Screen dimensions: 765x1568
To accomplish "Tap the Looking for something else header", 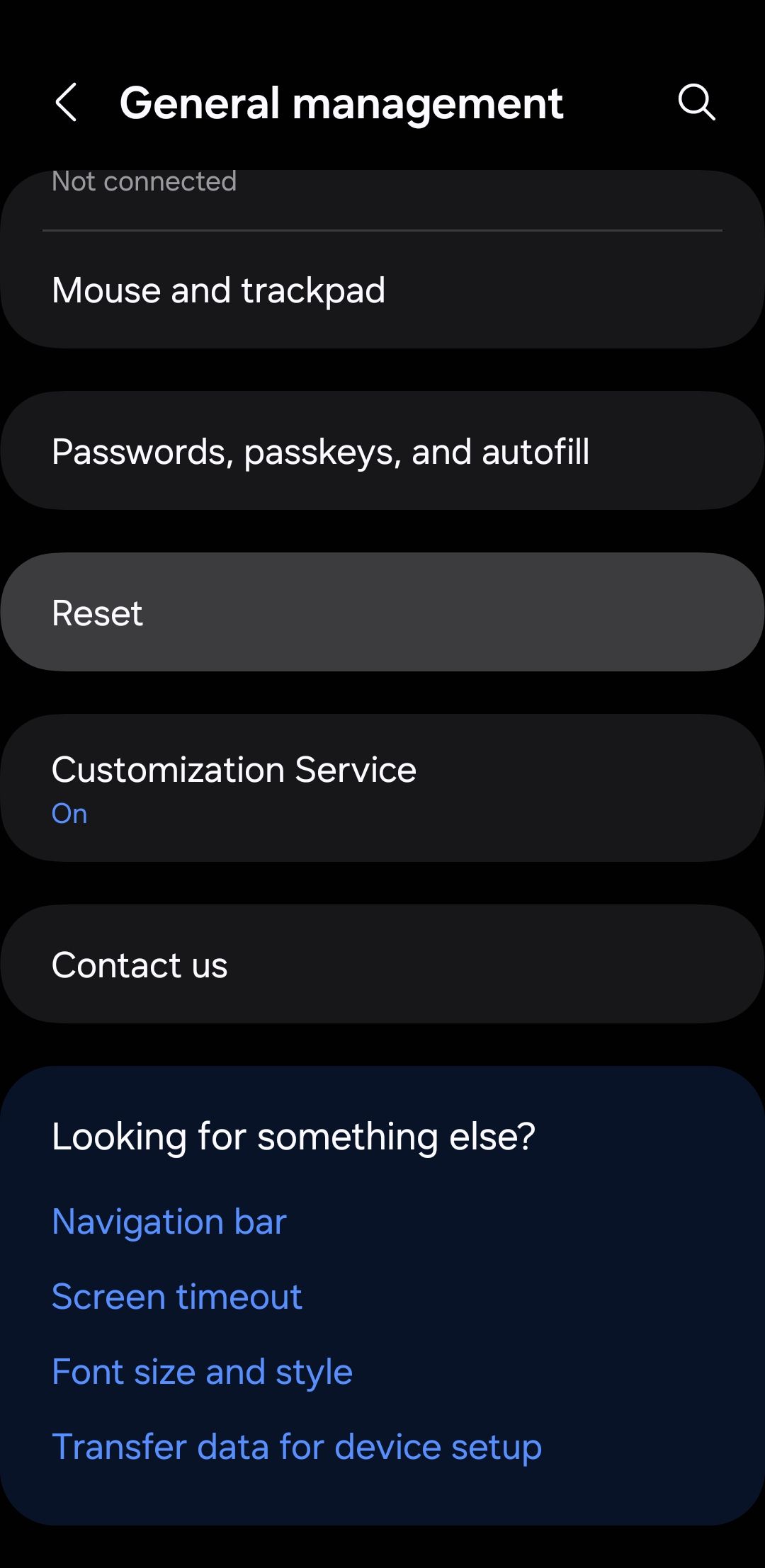I will 293,1135.
